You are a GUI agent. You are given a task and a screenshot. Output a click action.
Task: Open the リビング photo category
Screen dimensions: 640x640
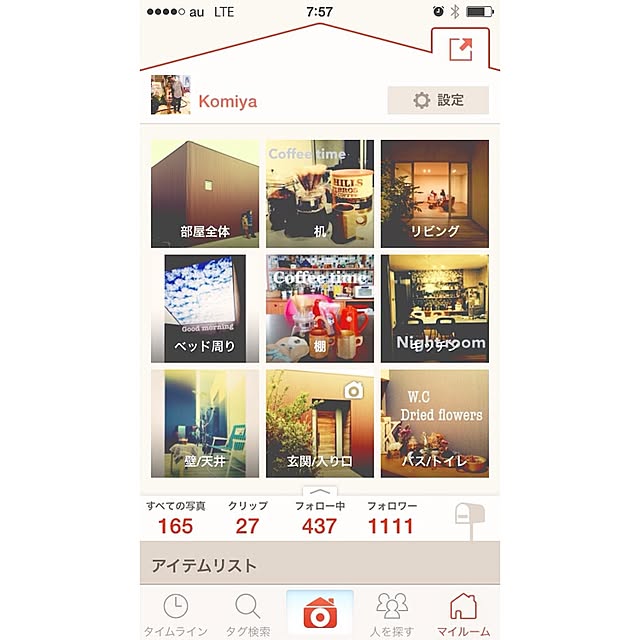click(x=435, y=194)
